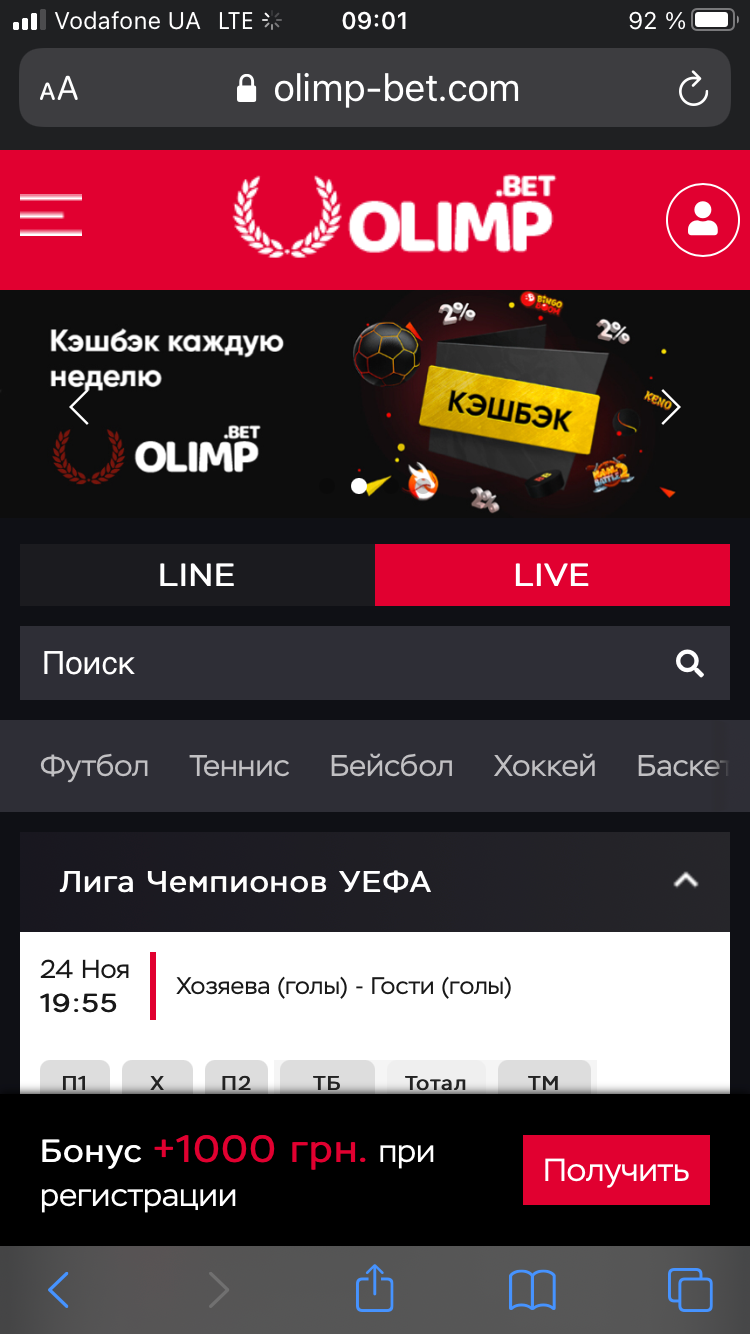Reload the page in Safari

(693, 90)
